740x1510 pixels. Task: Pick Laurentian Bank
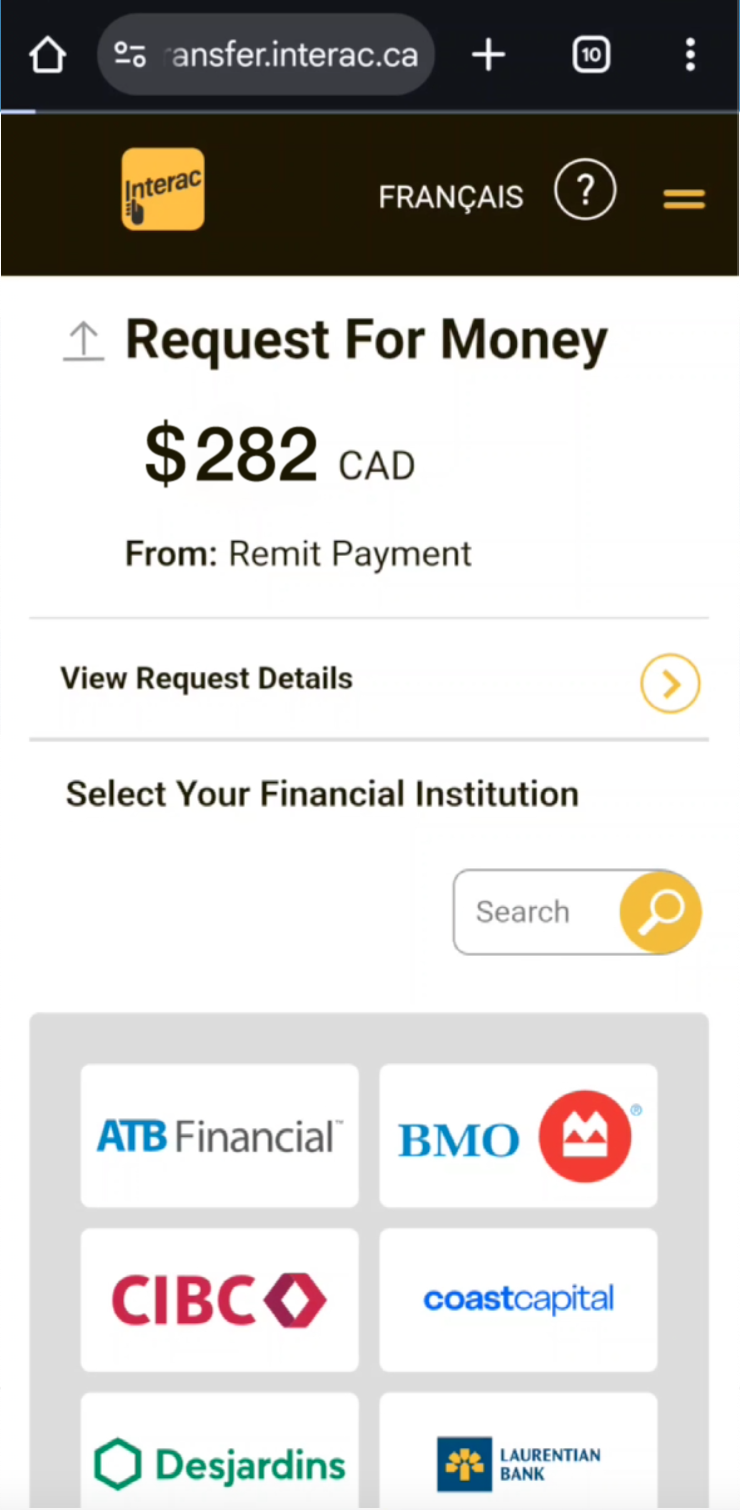point(518,1451)
